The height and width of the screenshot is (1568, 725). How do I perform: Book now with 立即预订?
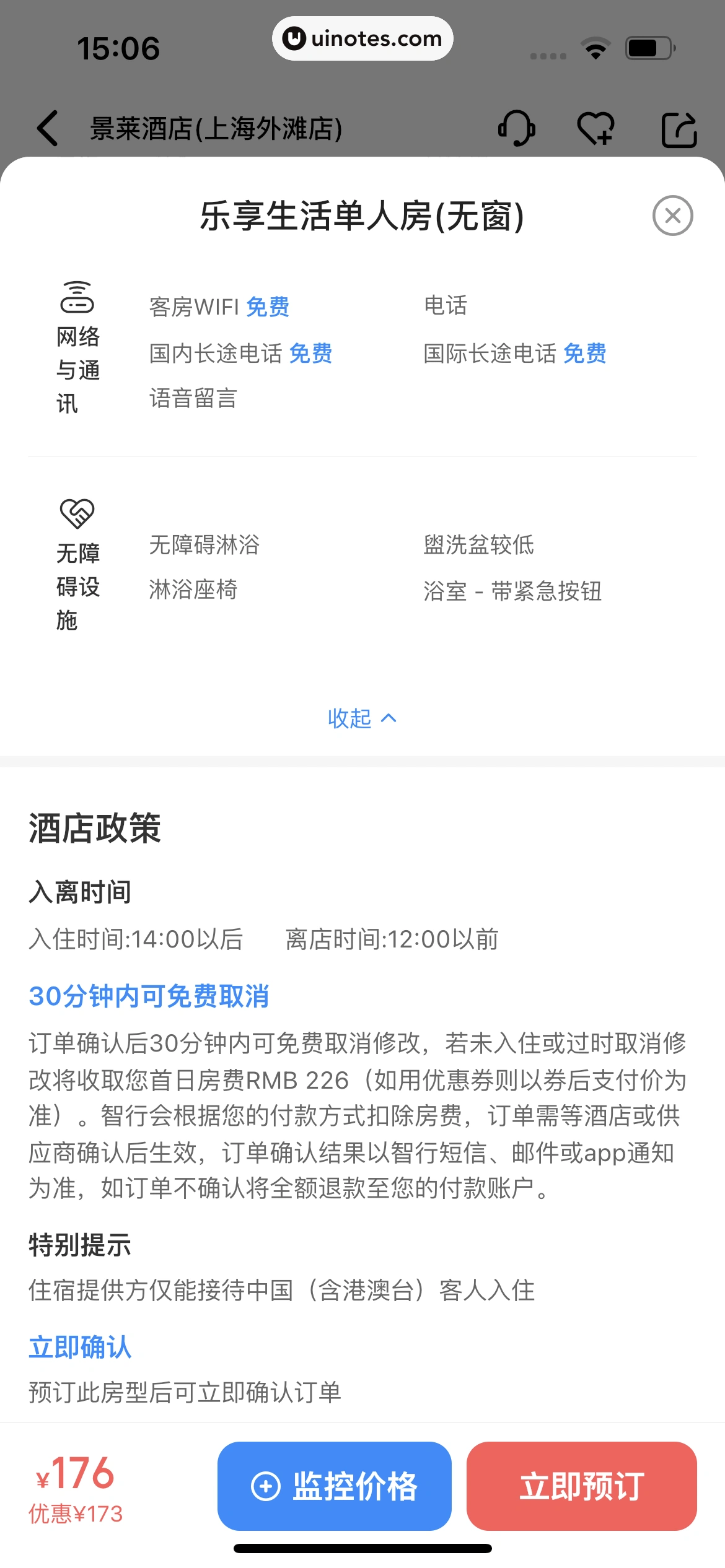pyautogui.click(x=581, y=1486)
